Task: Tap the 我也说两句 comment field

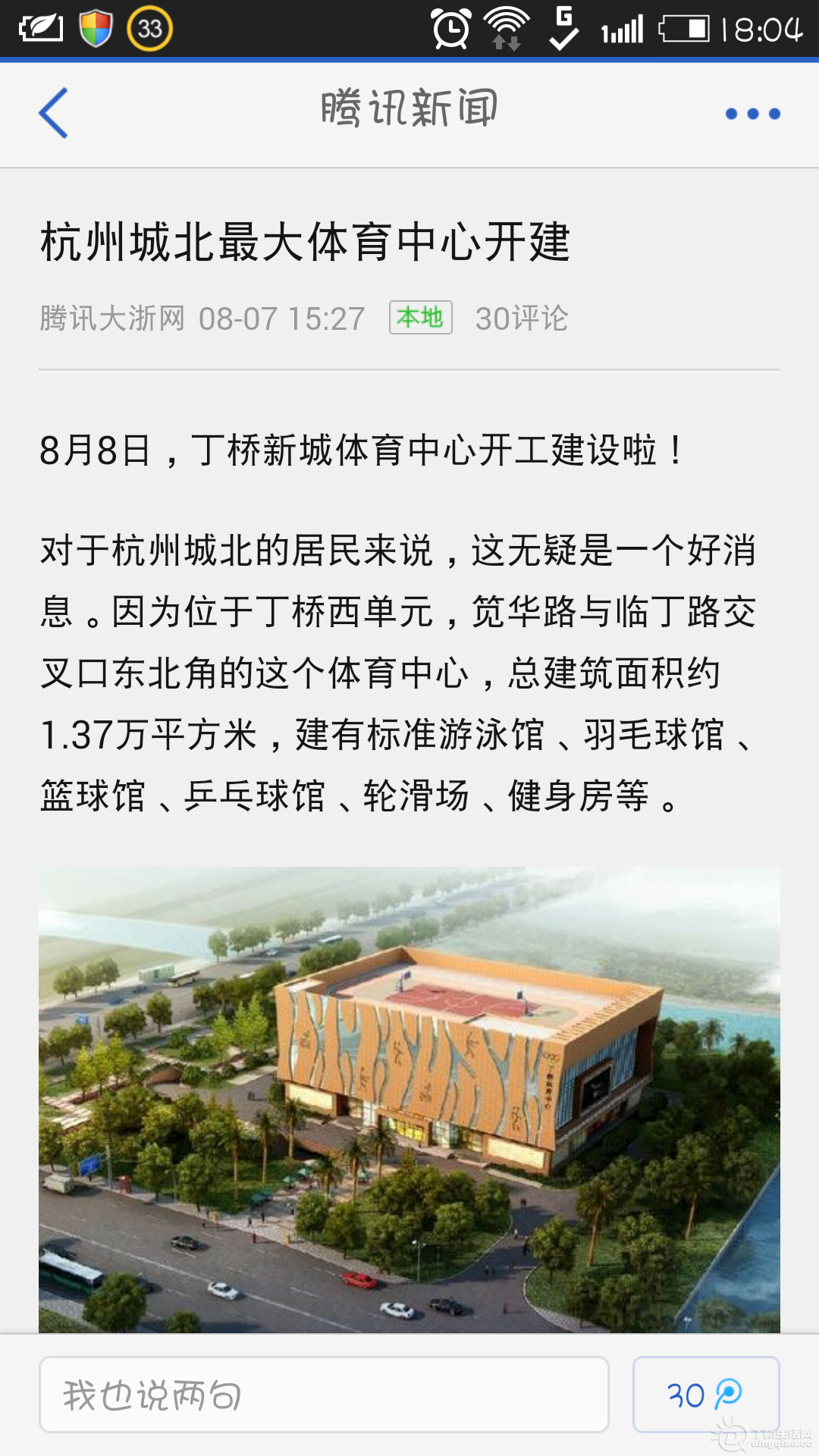Action: tap(324, 1395)
